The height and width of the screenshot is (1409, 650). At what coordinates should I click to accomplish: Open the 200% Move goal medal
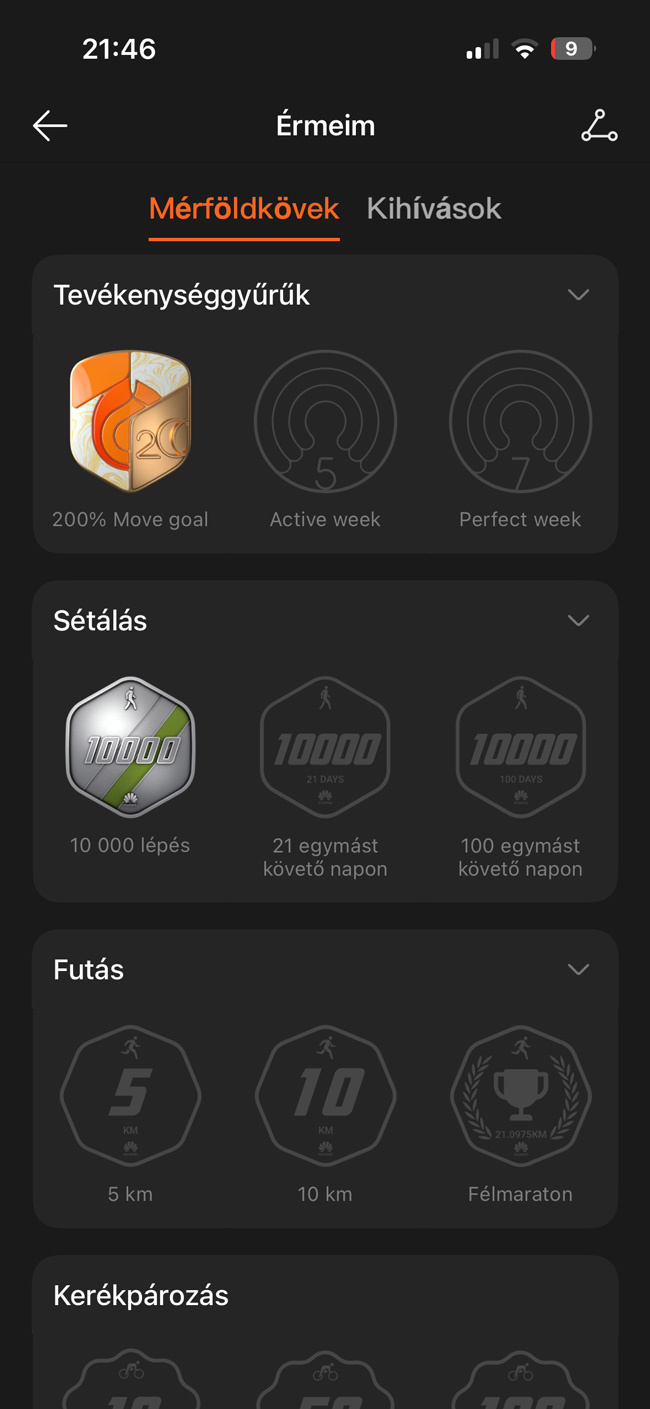(130, 422)
